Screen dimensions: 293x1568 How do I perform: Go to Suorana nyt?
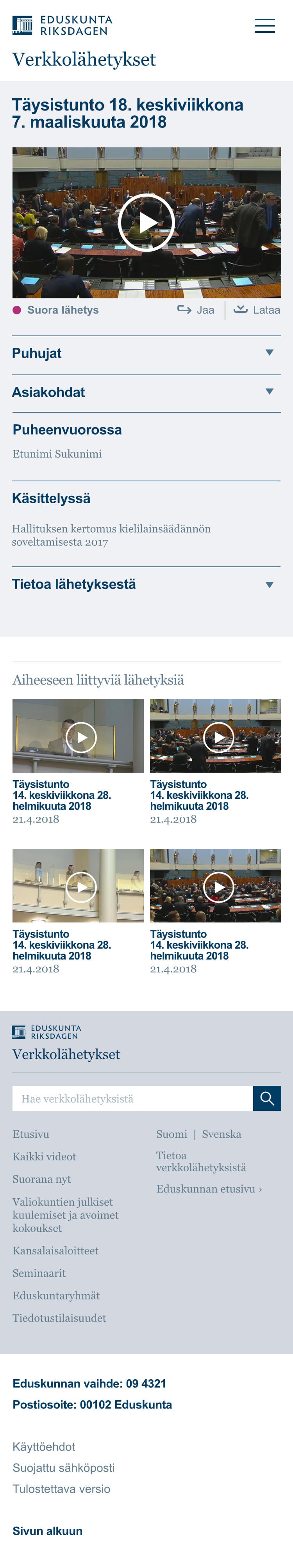(x=41, y=1179)
